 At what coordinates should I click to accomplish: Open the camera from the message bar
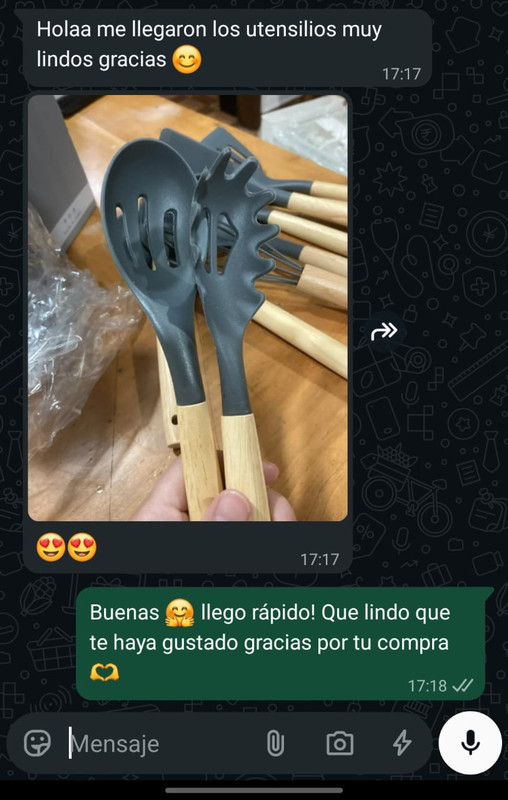point(340,743)
